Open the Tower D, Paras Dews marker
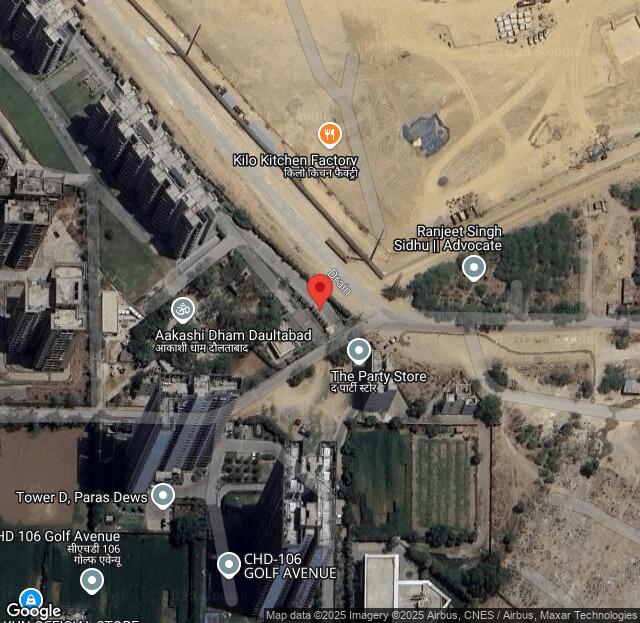 162,496
